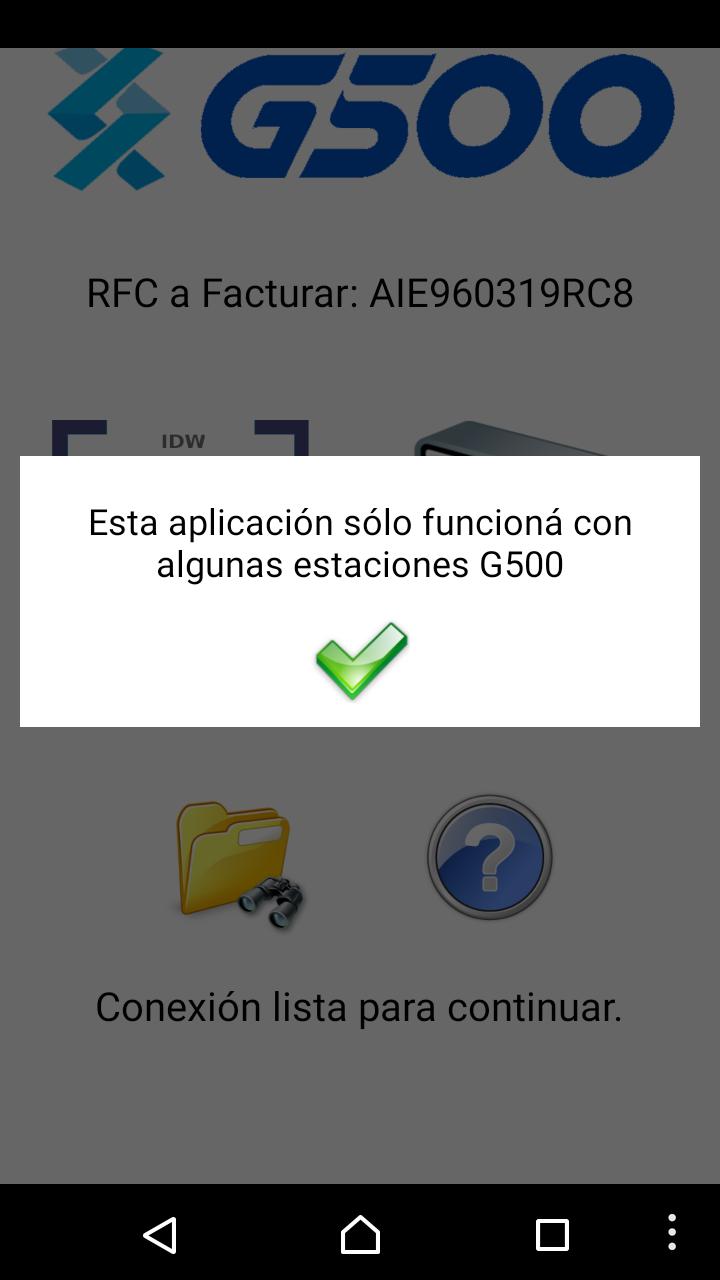Tap the blue question mark help icon
This screenshot has width=720, height=1280.
point(488,858)
